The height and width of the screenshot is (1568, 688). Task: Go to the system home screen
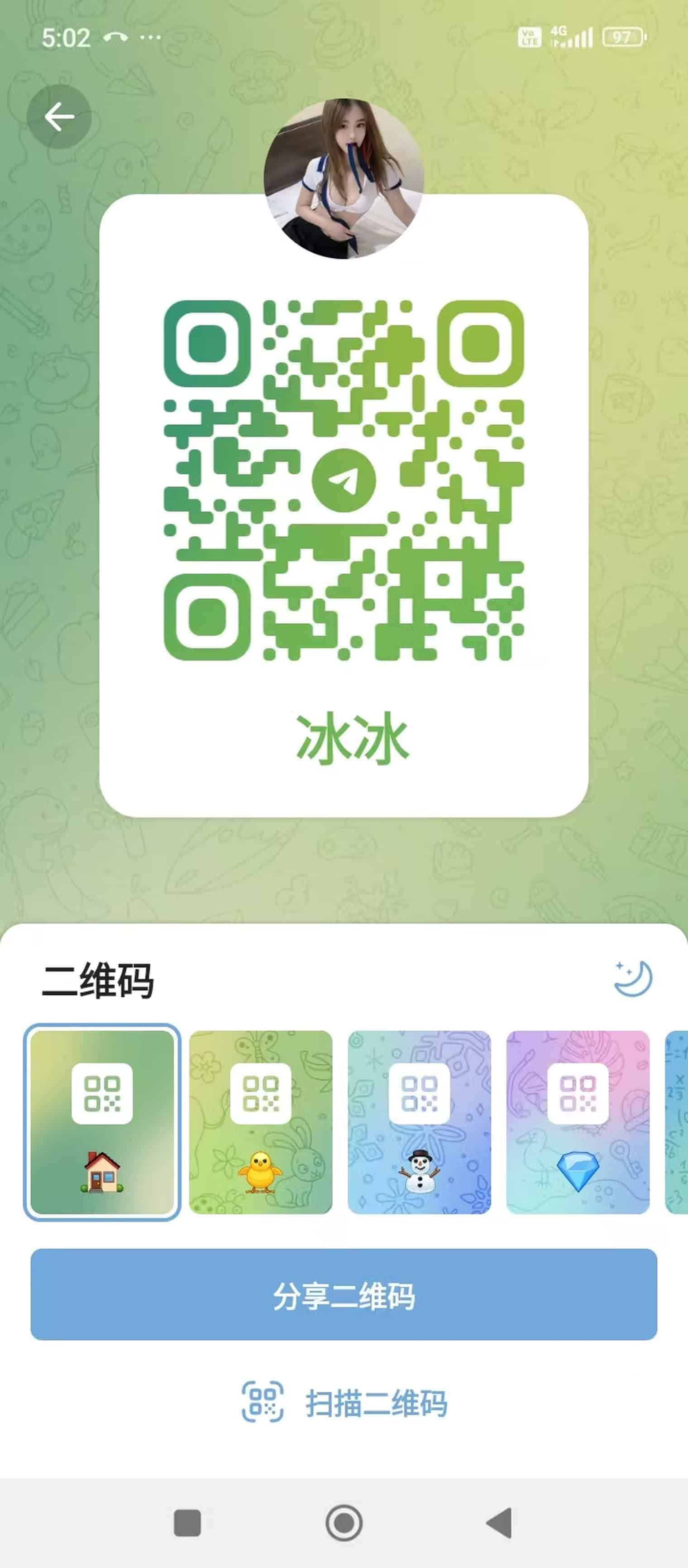[x=344, y=1523]
